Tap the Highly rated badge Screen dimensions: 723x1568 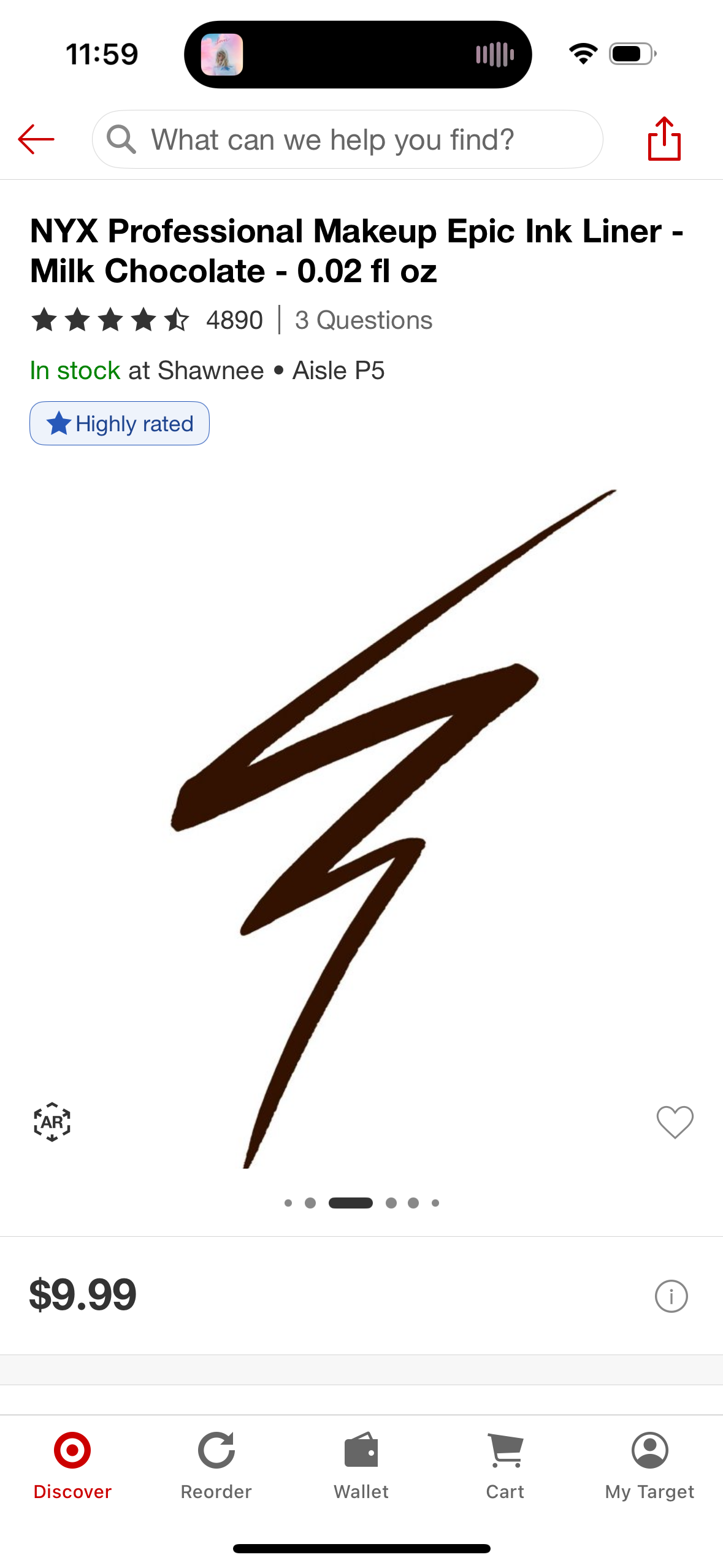coord(120,423)
